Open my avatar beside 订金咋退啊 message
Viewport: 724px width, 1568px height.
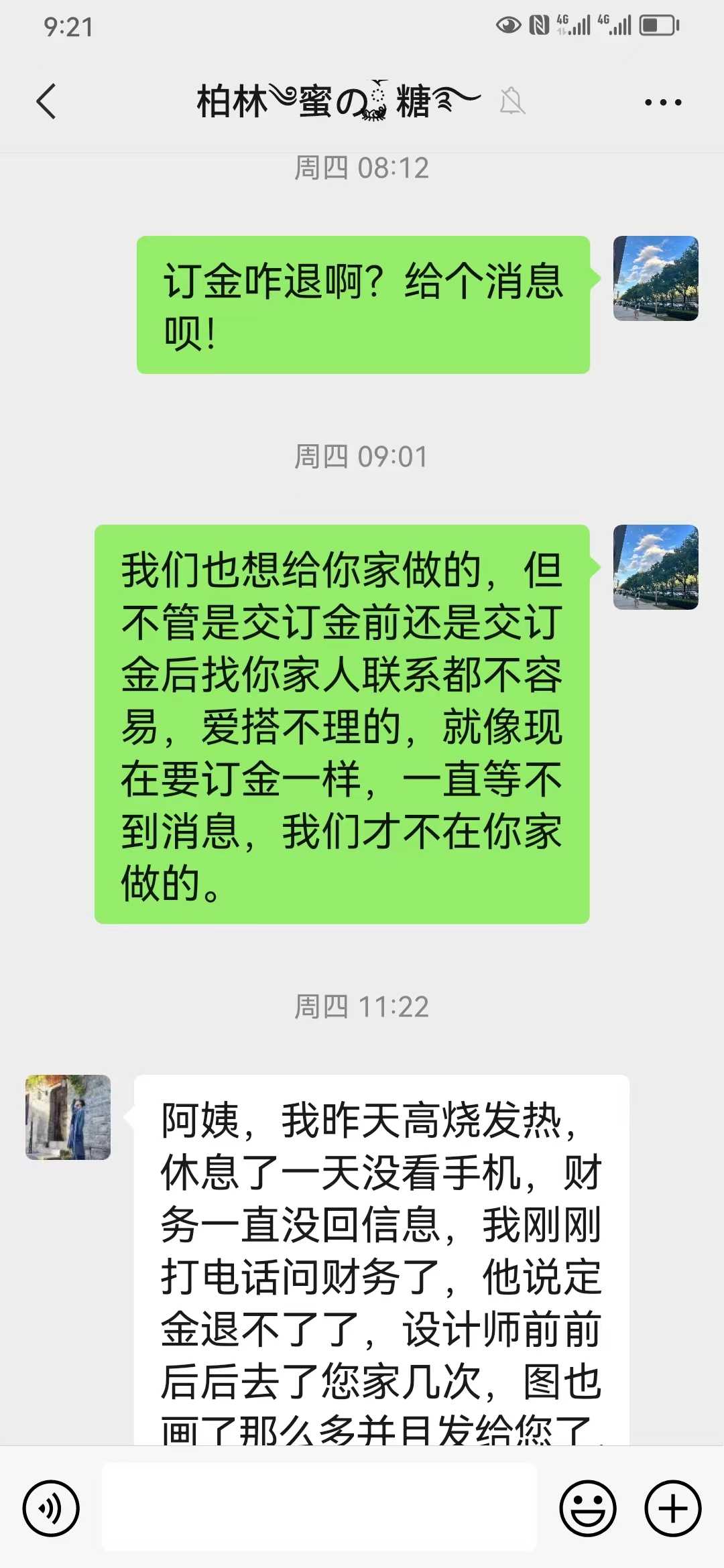tap(656, 278)
